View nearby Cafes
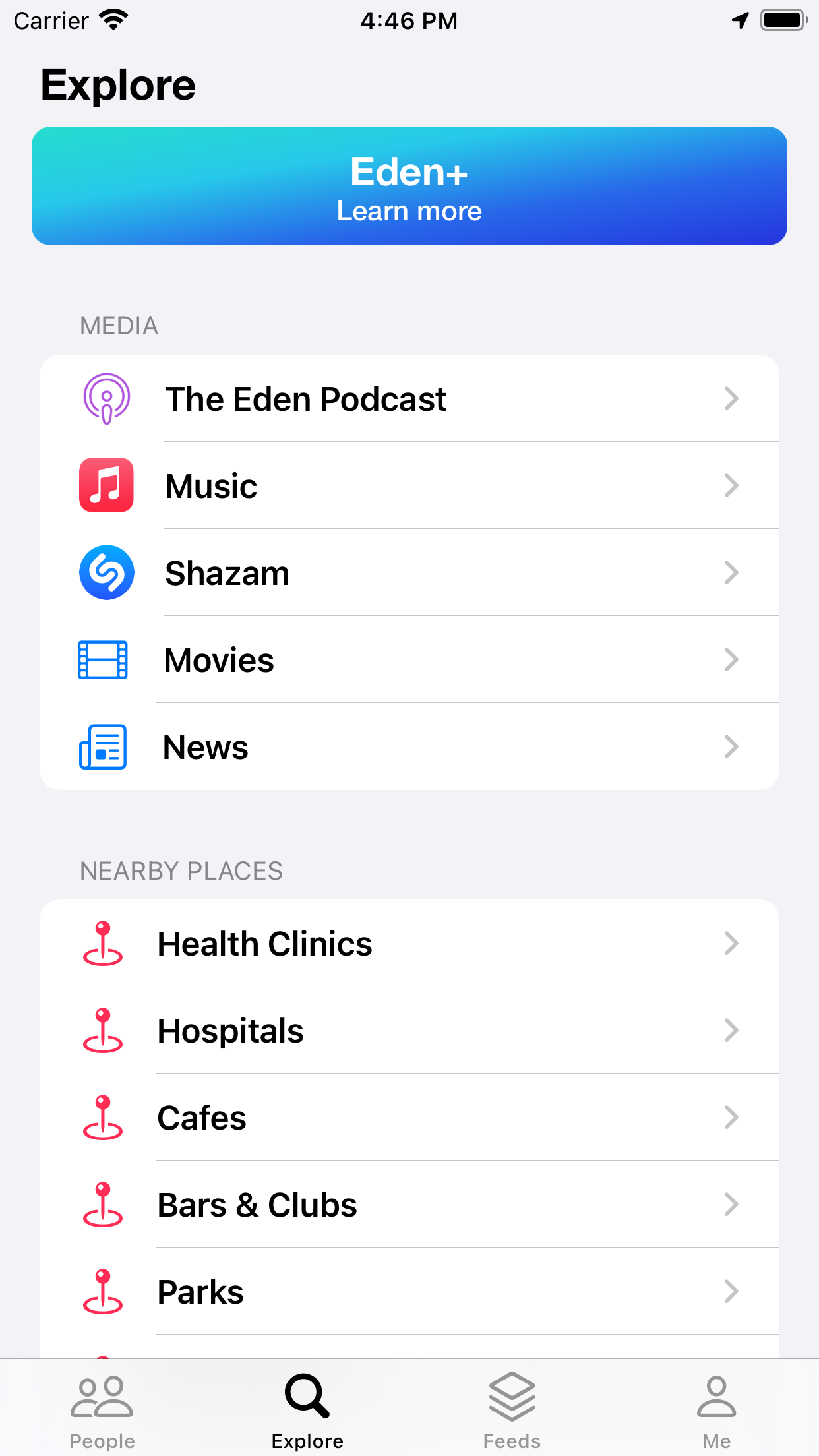The image size is (819, 1456). [x=409, y=1118]
